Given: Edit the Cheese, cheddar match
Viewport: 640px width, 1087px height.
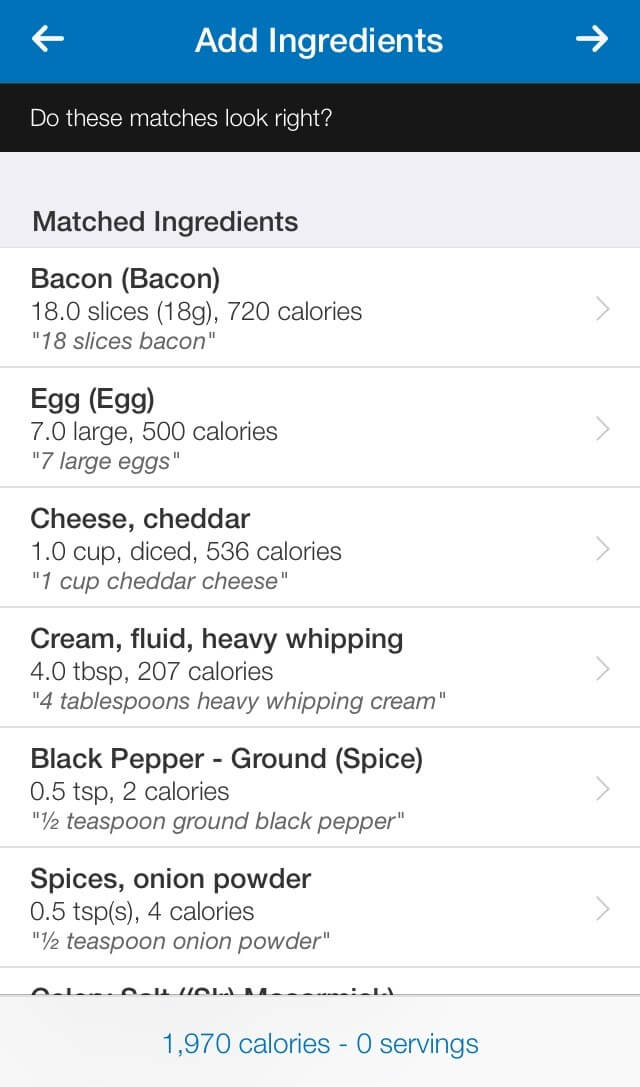Looking at the screenshot, I should (x=320, y=548).
